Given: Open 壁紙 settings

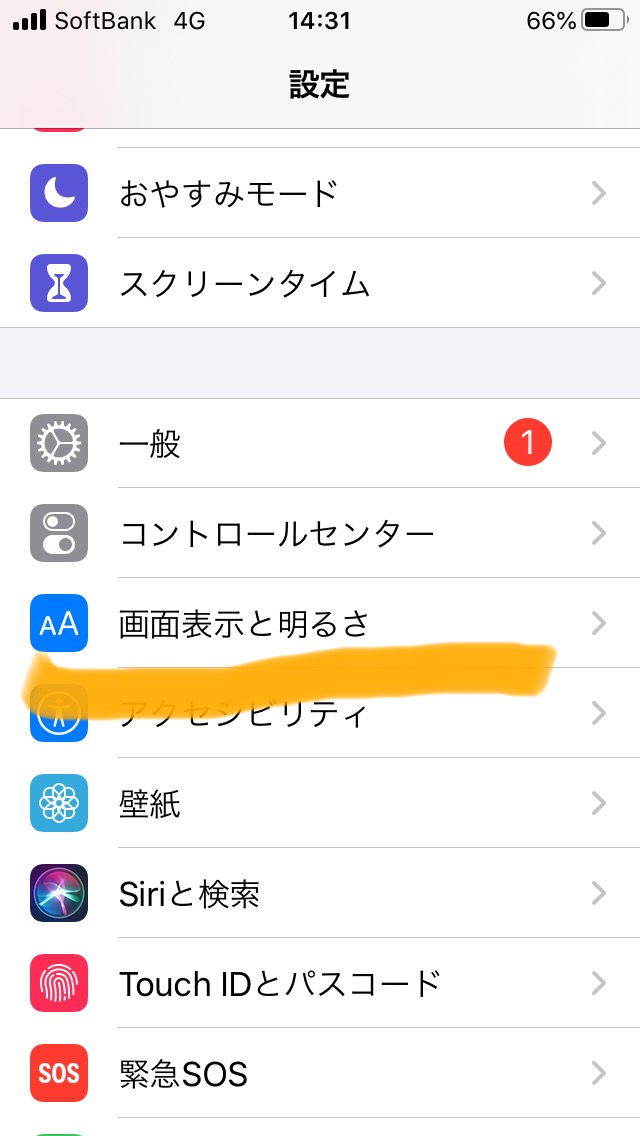Looking at the screenshot, I should tap(320, 803).
